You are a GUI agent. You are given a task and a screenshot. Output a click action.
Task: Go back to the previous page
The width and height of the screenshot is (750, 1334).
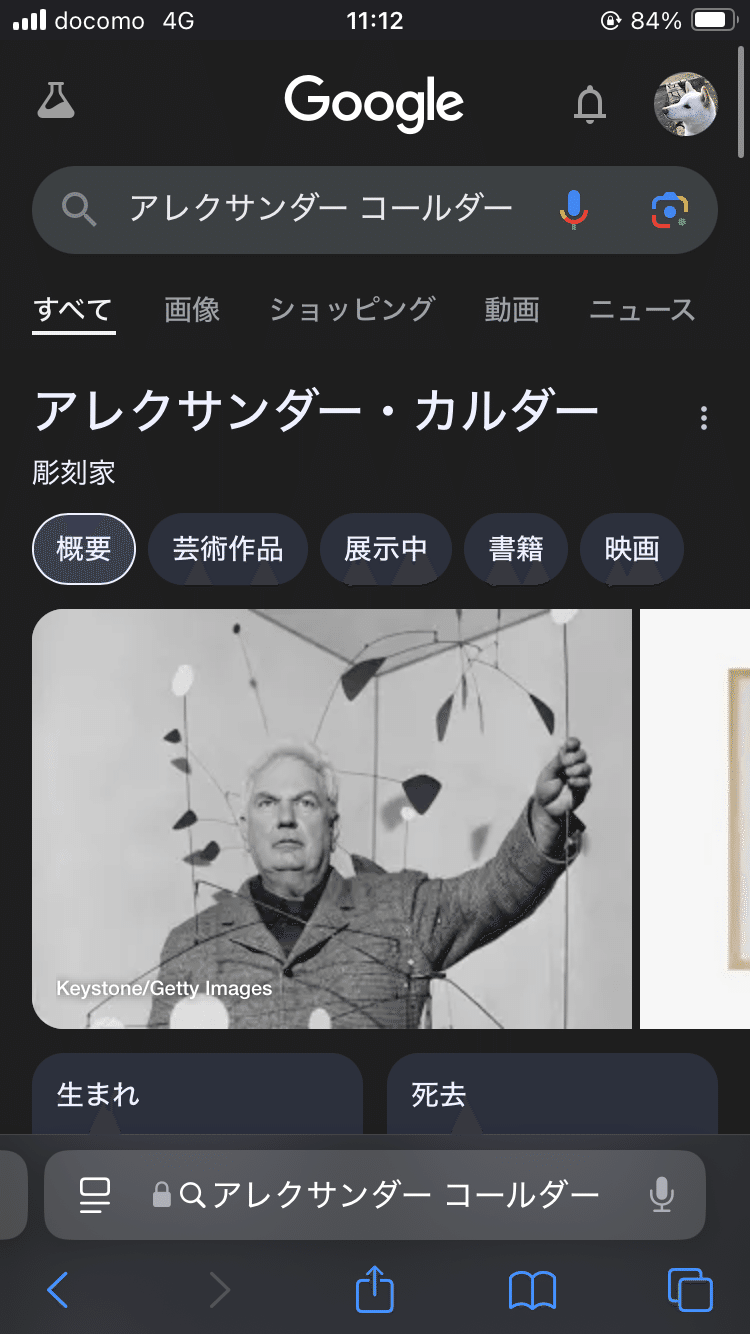tap(58, 1290)
